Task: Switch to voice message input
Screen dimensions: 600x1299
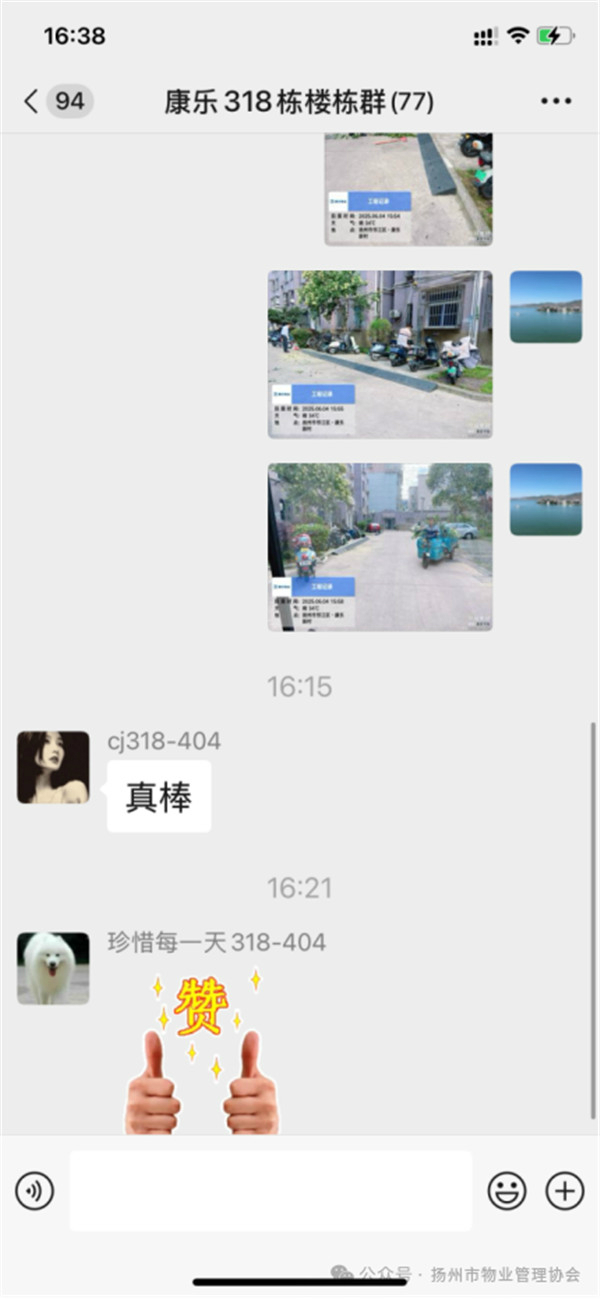Action: (35, 1190)
